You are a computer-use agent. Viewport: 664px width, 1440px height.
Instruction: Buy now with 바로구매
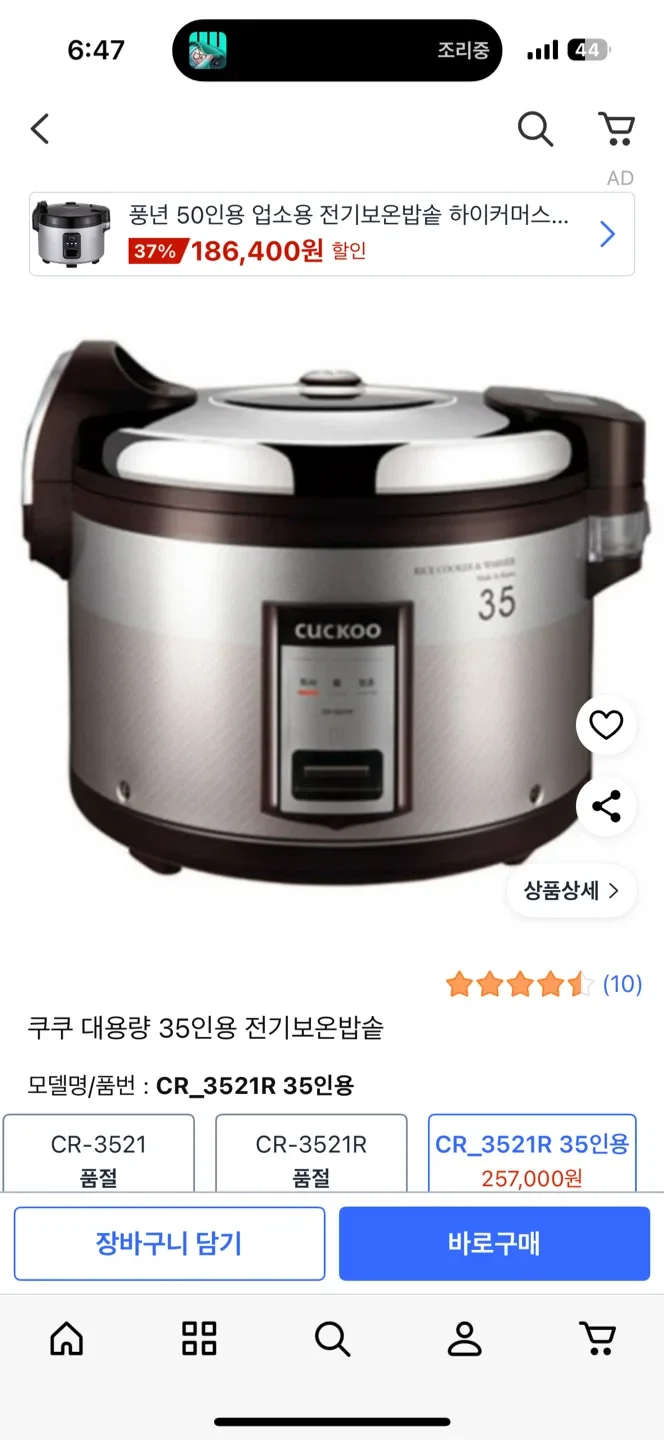(494, 1243)
